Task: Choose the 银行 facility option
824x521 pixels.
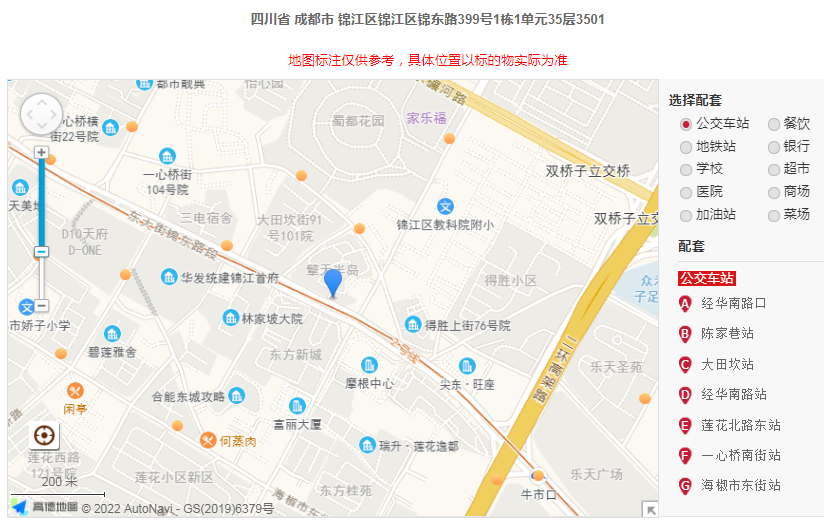Action: tap(774, 147)
